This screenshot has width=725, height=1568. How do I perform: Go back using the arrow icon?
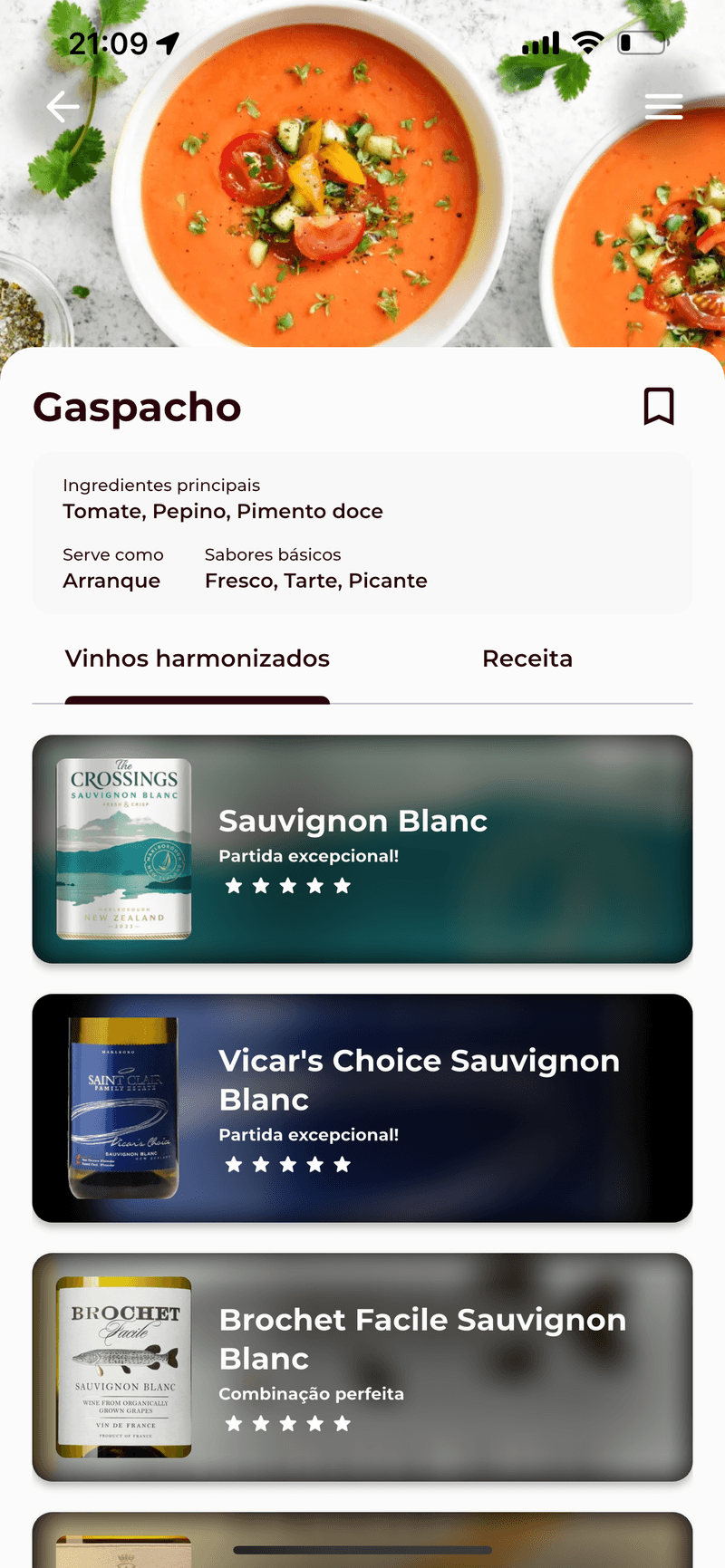point(63,107)
